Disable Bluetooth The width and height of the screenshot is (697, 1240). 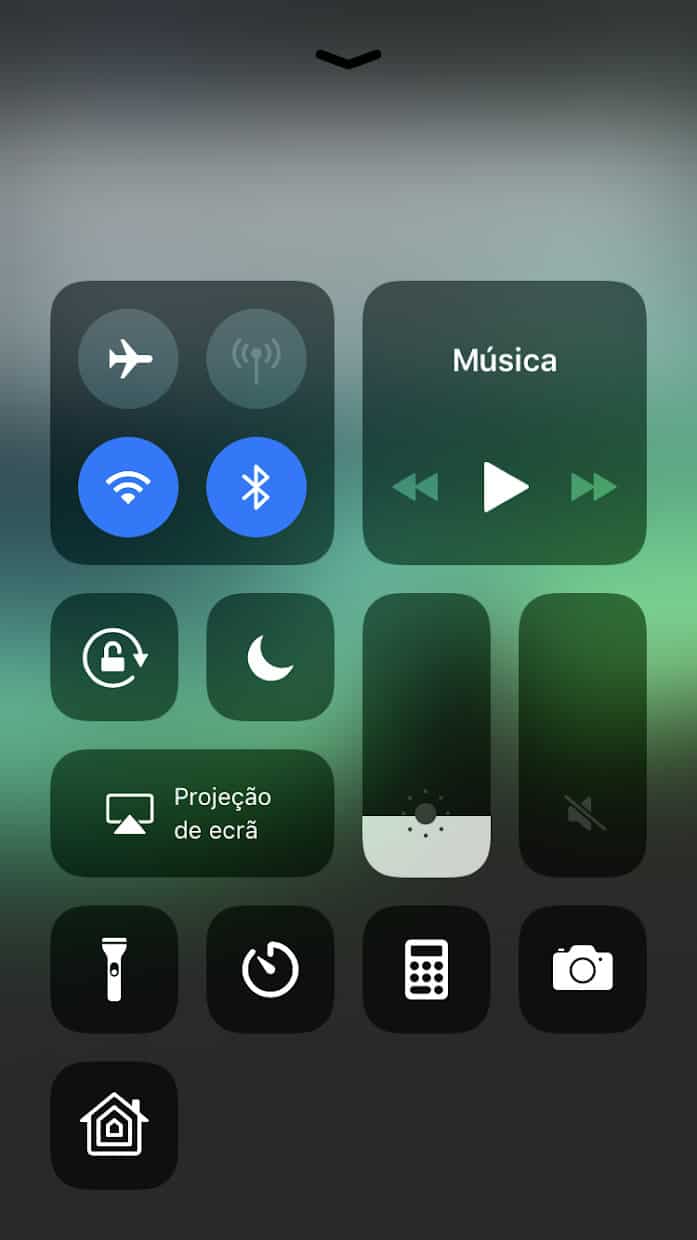[x=256, y=487]
